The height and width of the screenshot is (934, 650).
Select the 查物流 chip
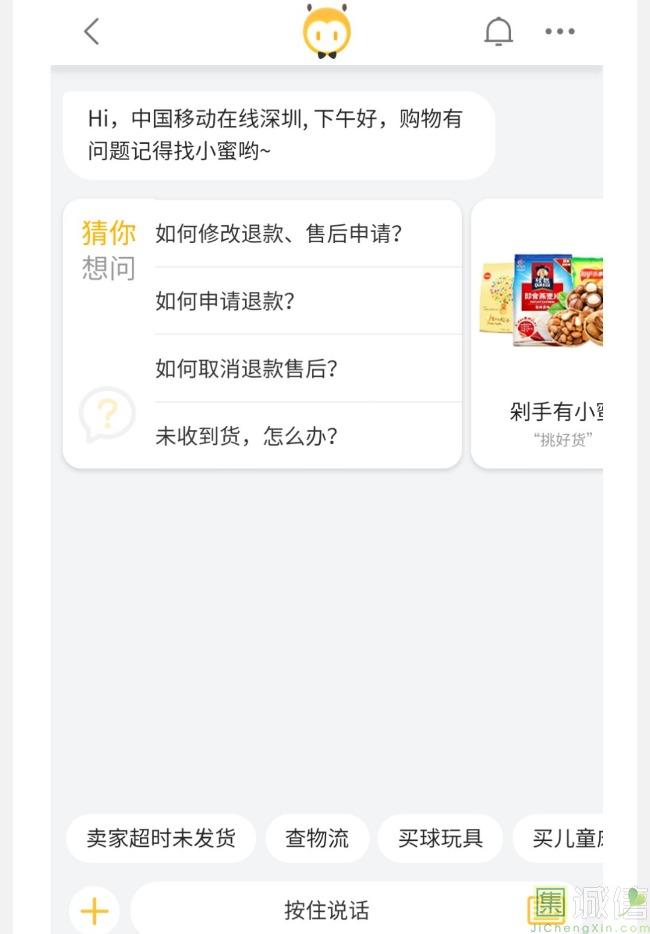coord(317,838)
